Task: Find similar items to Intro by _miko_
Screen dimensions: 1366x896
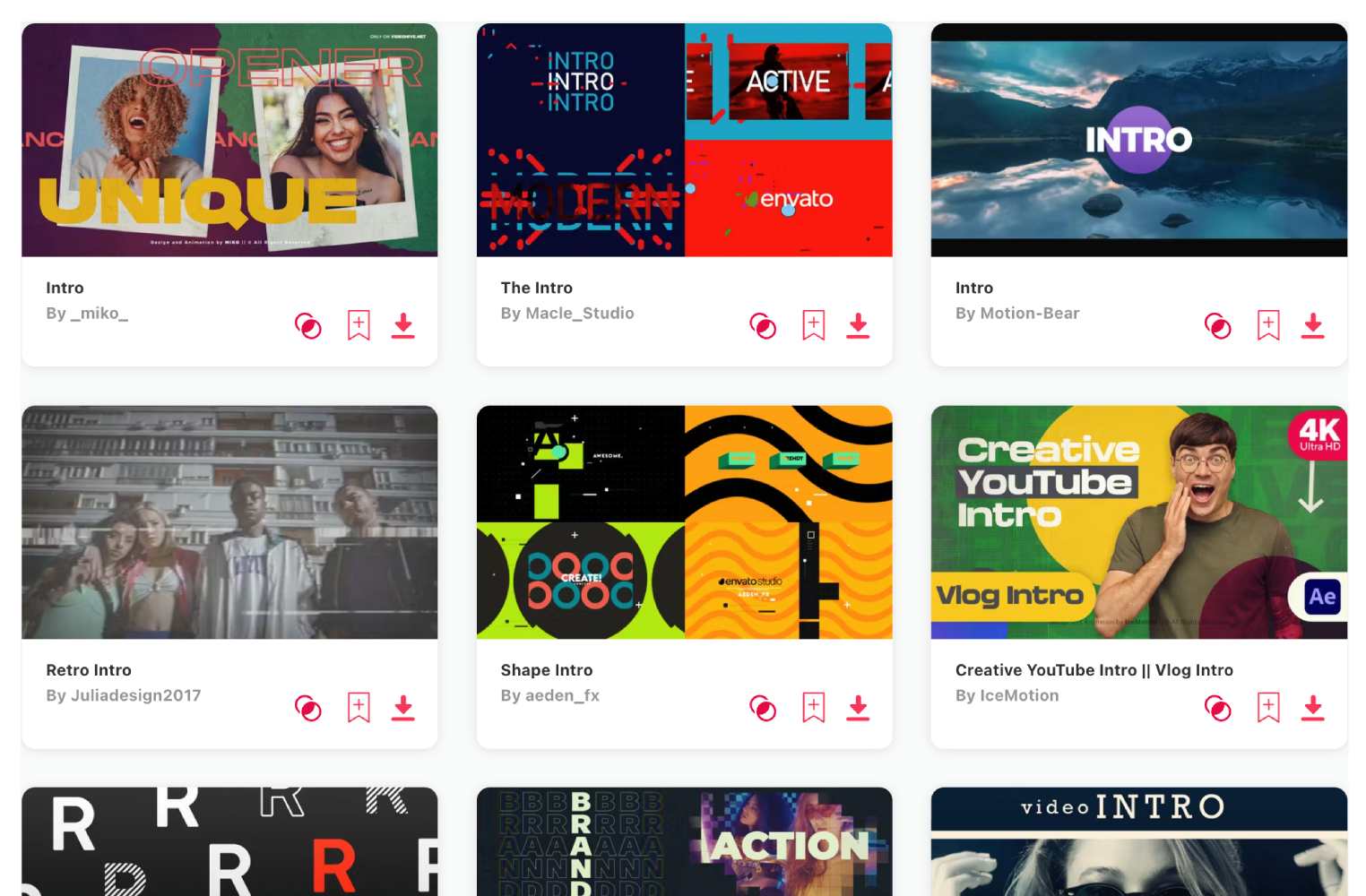Action: click(x=308, y=326)
